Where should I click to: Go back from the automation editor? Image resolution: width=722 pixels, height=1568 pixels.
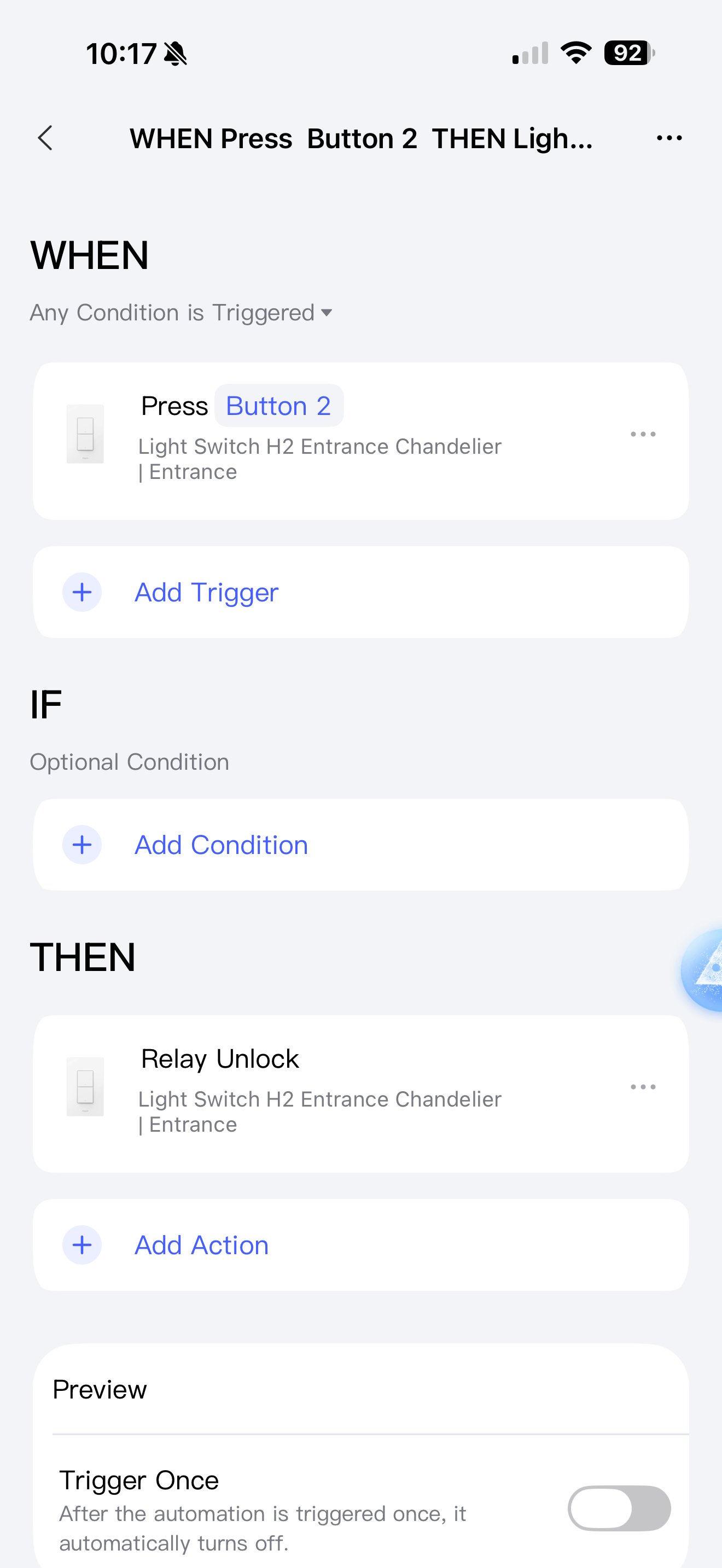tap(45, 138)
